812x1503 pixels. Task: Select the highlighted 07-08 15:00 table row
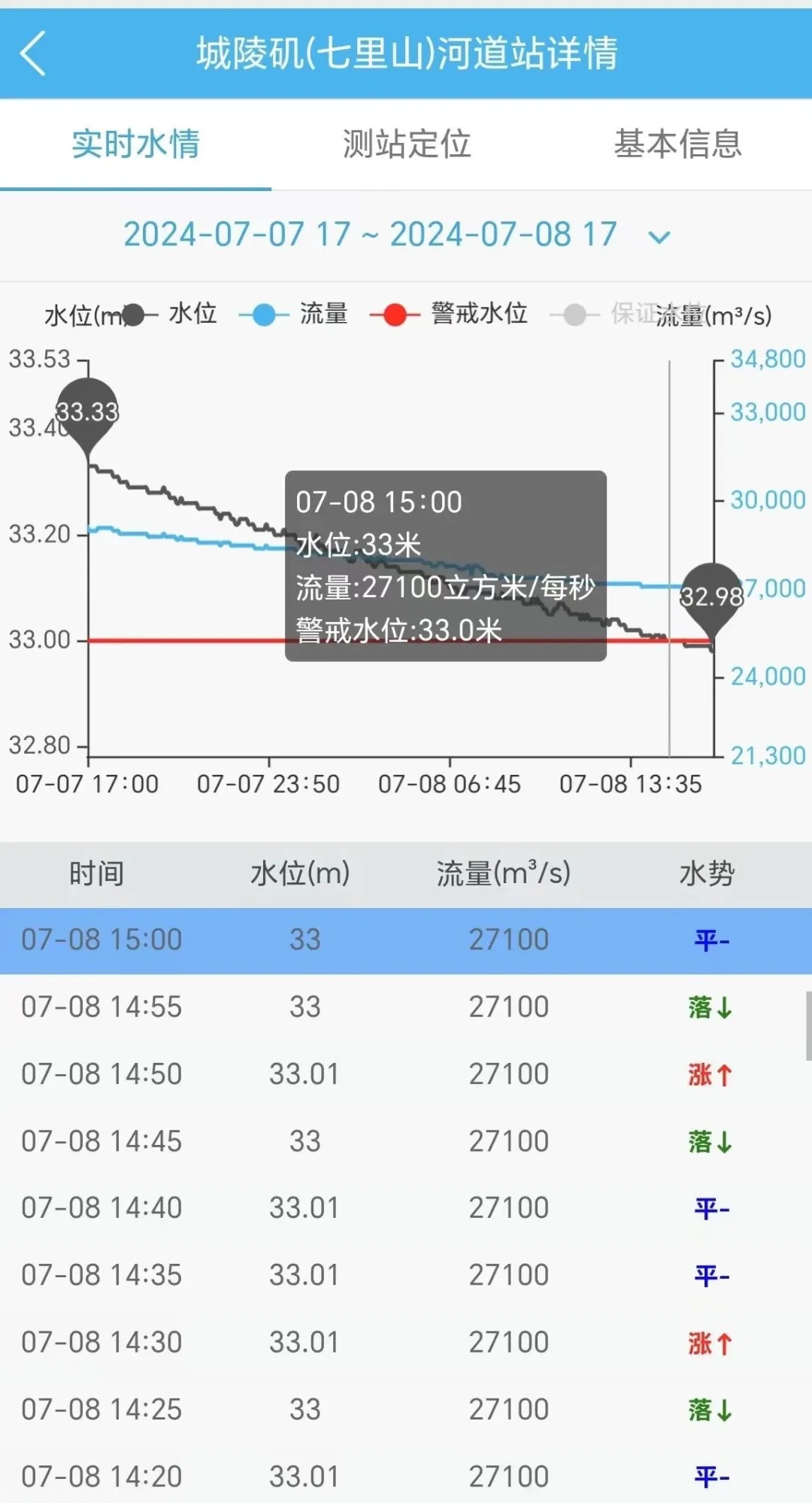pyautogui.click(x=406, y=939)
